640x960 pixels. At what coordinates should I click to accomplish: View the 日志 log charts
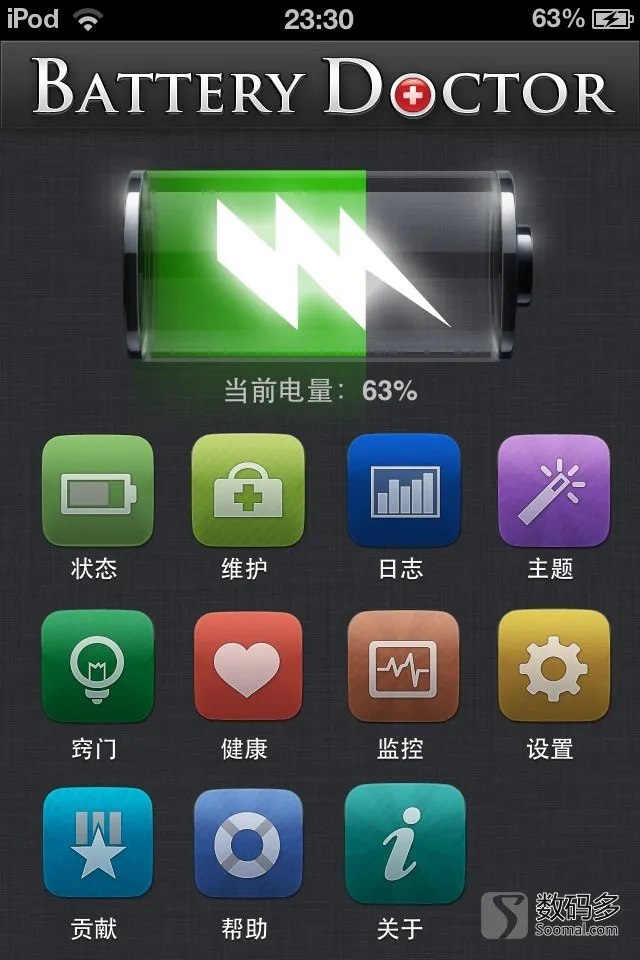click(x=403, y=491)
